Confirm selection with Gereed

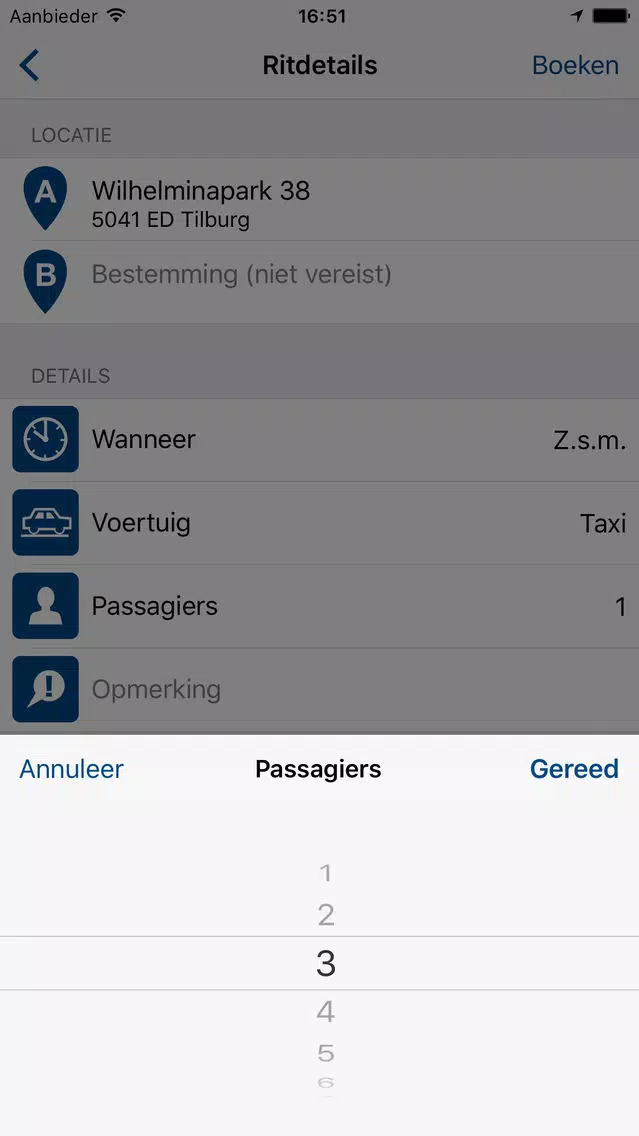(574, 769)
